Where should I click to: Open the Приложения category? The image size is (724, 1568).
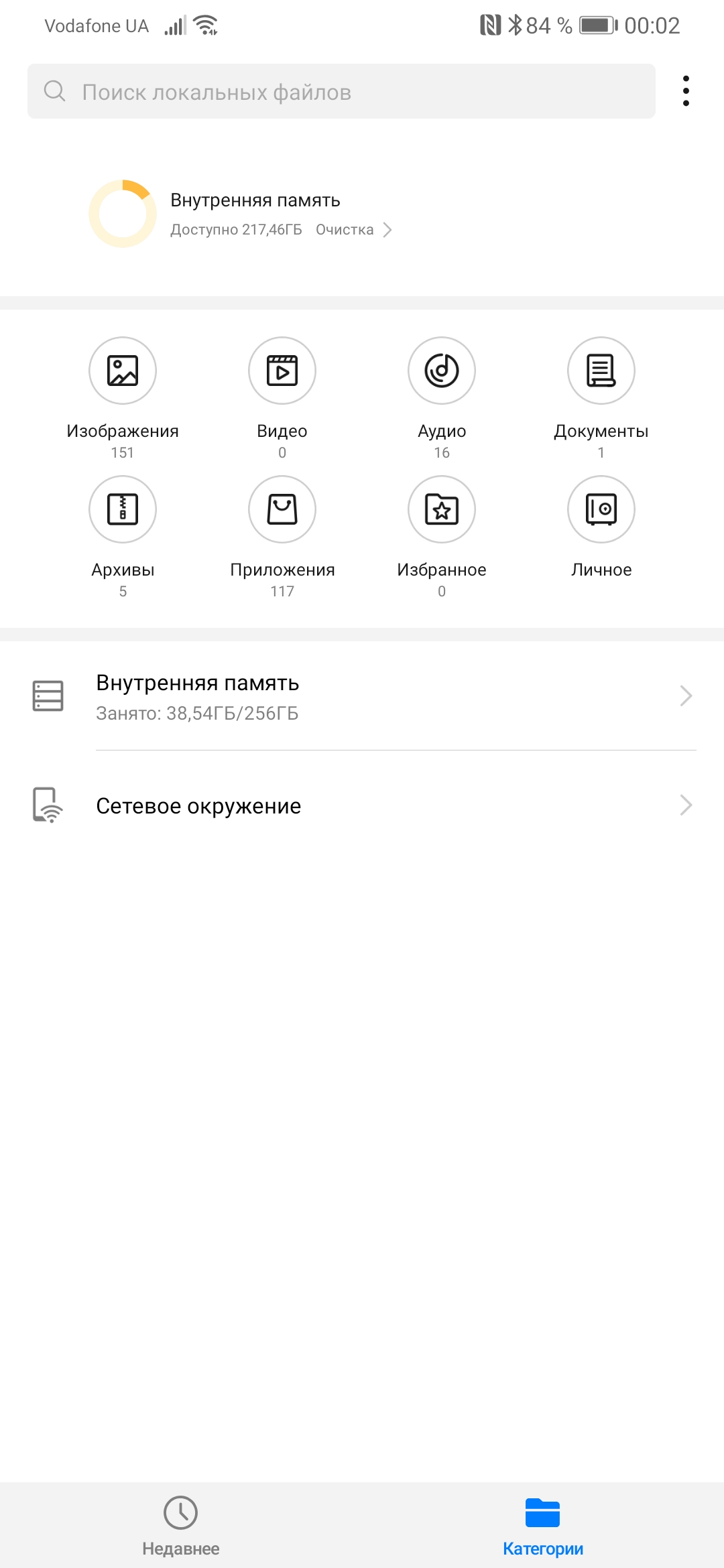pyautogui.click(x=282, y=510)
